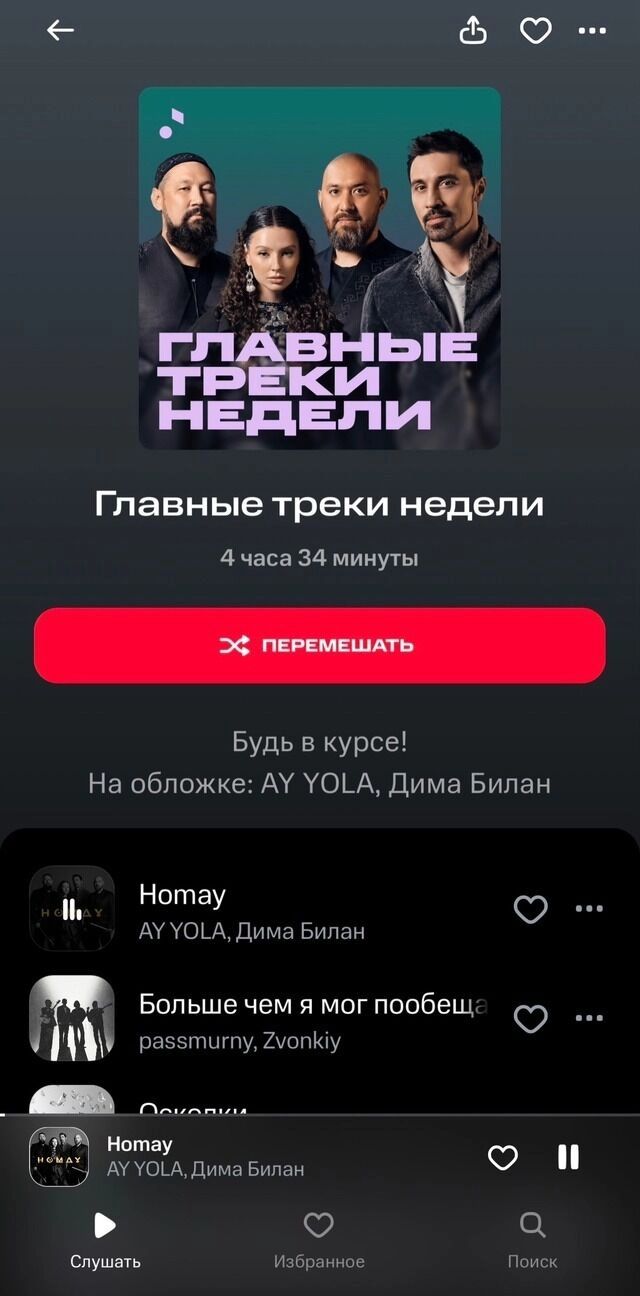640x1296 pixels.
Task: Pause playback in the mini player
Action: tap(568, 1157)
